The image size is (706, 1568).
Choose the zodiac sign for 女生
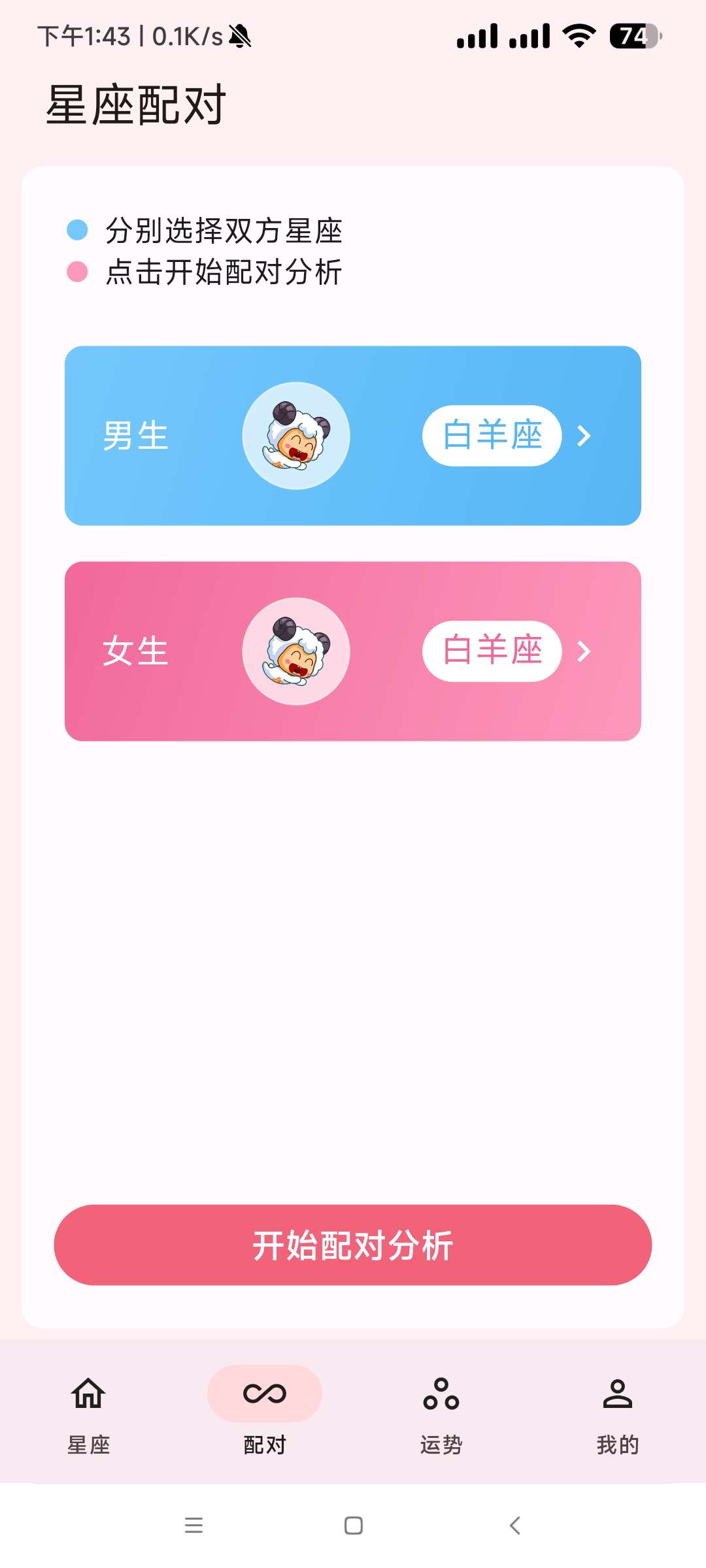click(492, 651)
